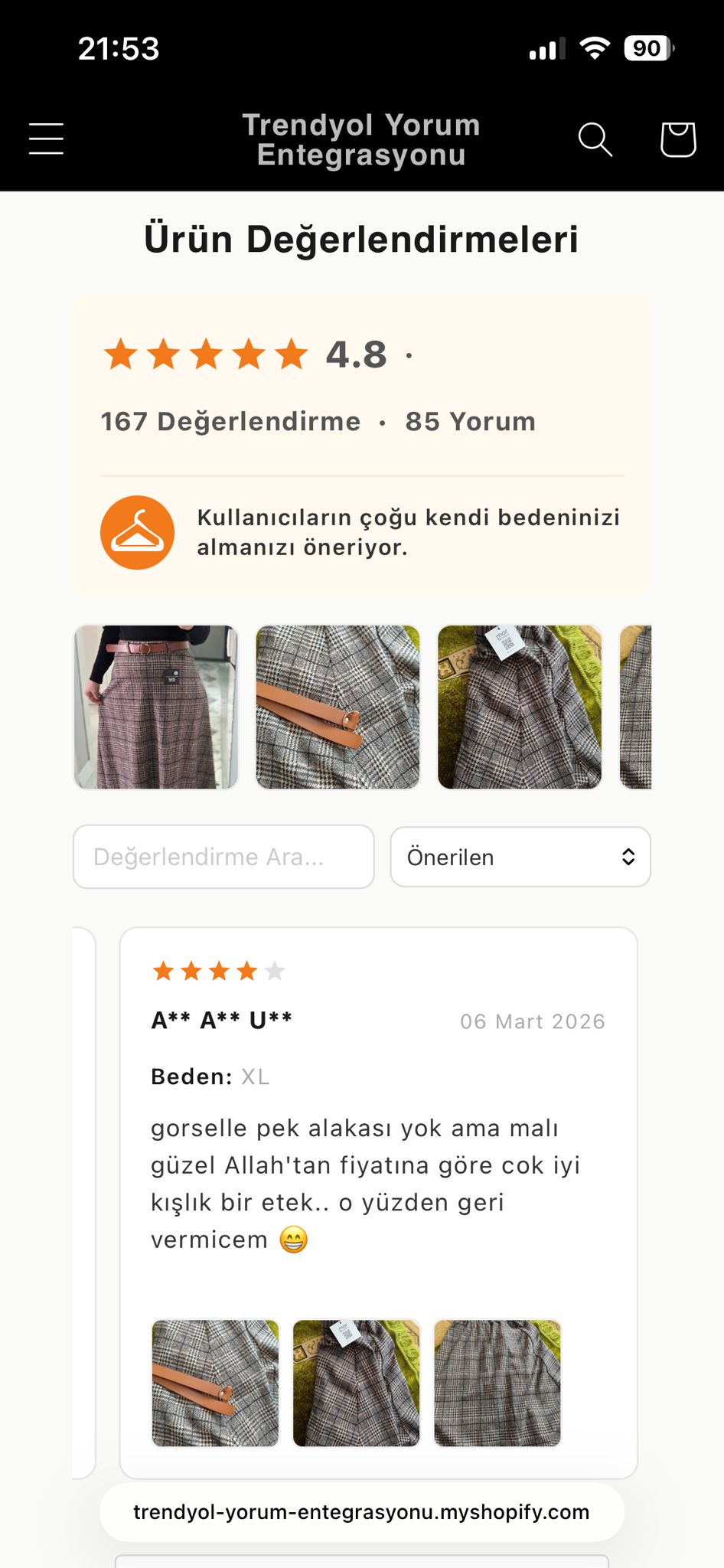Open the hamburger navigation menu
The image size is (724, 1568).
click(45, 139)
